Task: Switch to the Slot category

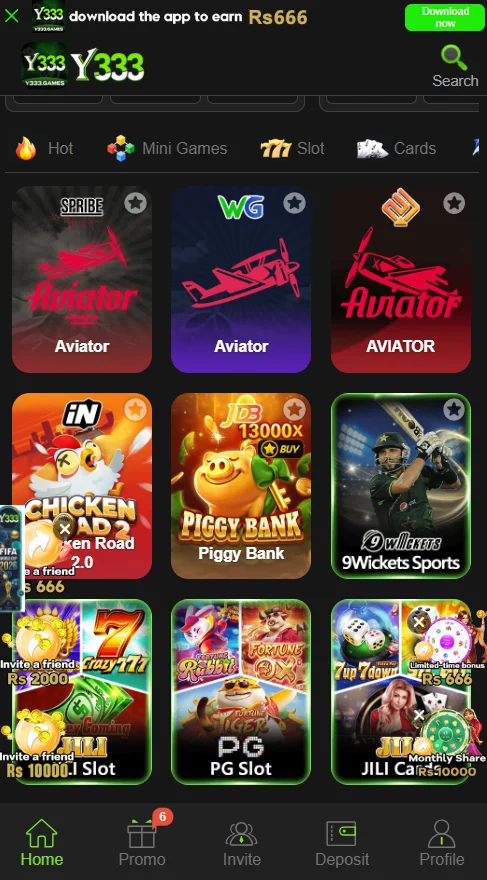Action: (x=292, y=148)
